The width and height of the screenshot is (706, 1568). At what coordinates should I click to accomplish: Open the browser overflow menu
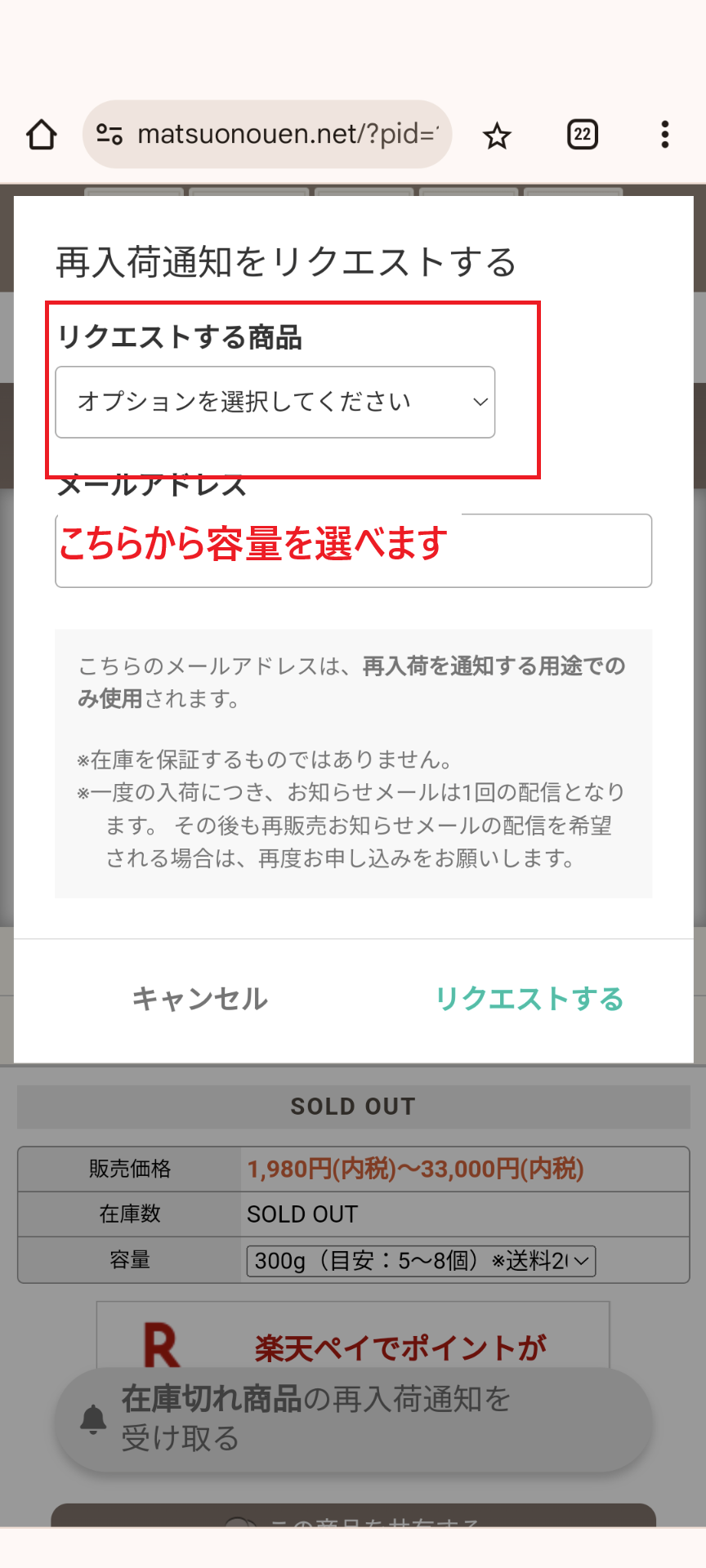pyautogui.click(x=665, y=135)
